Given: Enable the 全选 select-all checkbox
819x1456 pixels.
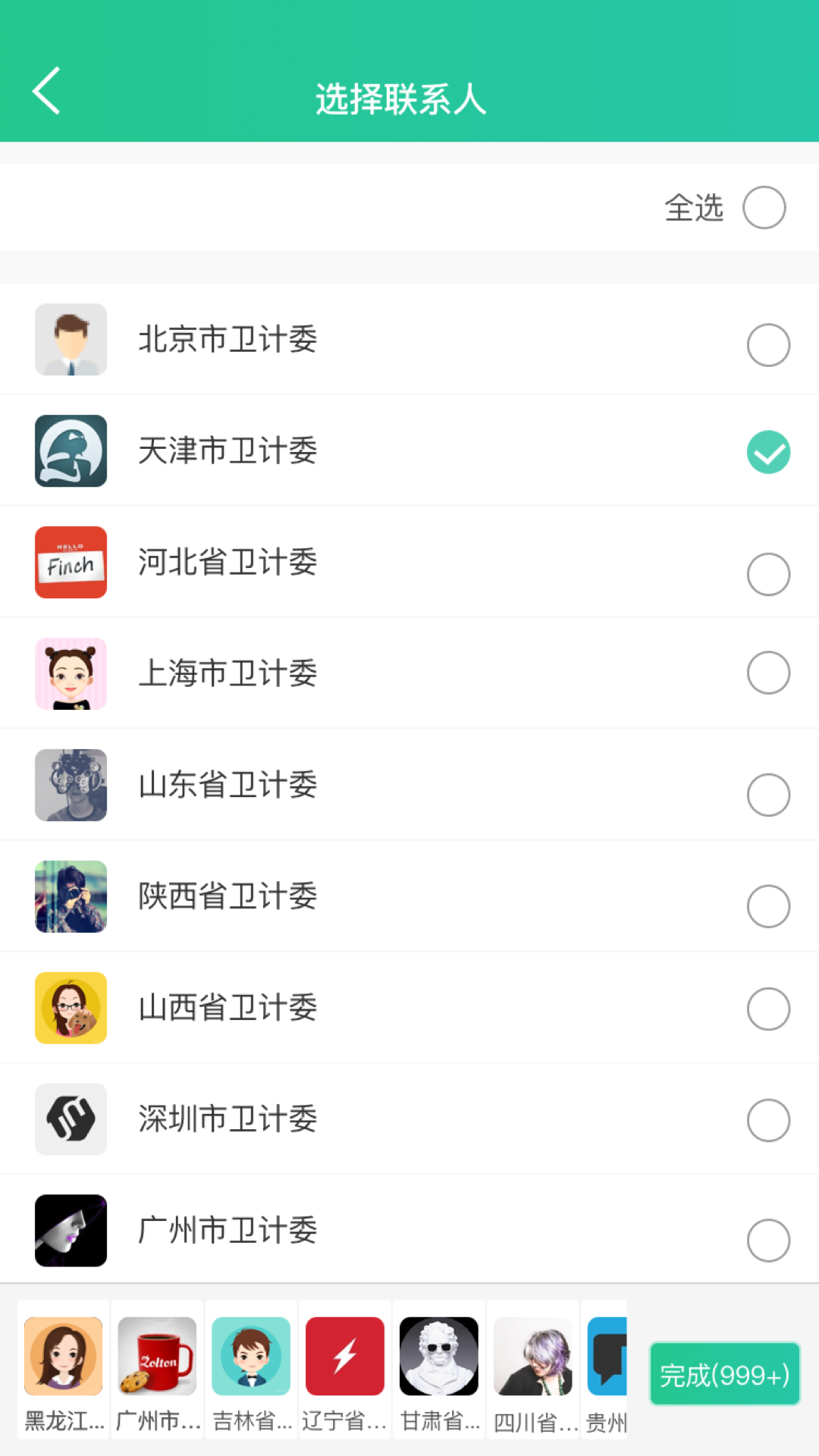Looking at the screenshot, I should pyautogui.click(x=766, y=207).
